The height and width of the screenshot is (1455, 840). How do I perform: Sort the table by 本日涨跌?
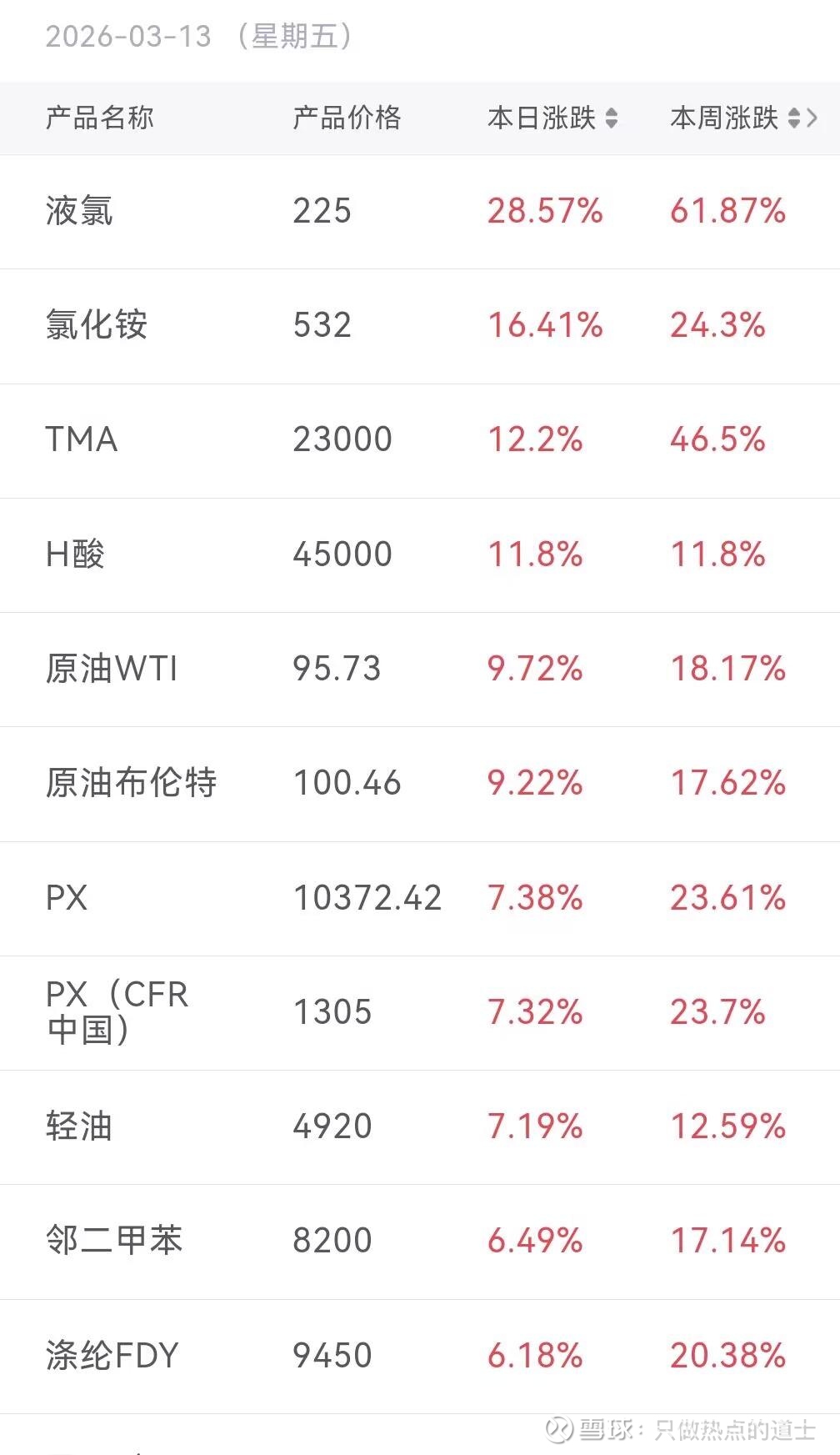[611, 118]
